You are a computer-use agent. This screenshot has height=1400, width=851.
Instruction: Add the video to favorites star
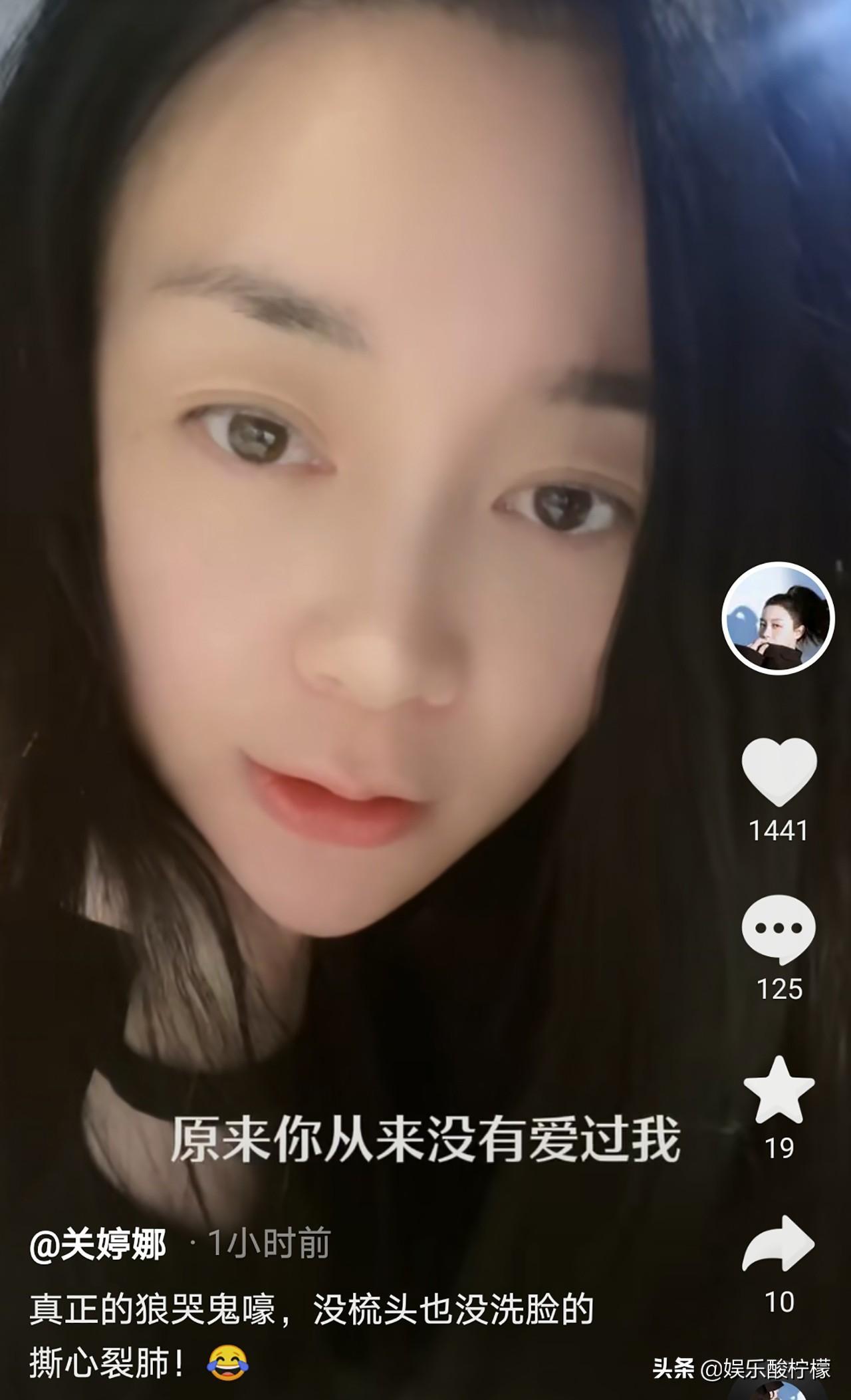pyautogui.click(x=779, y=1091)
